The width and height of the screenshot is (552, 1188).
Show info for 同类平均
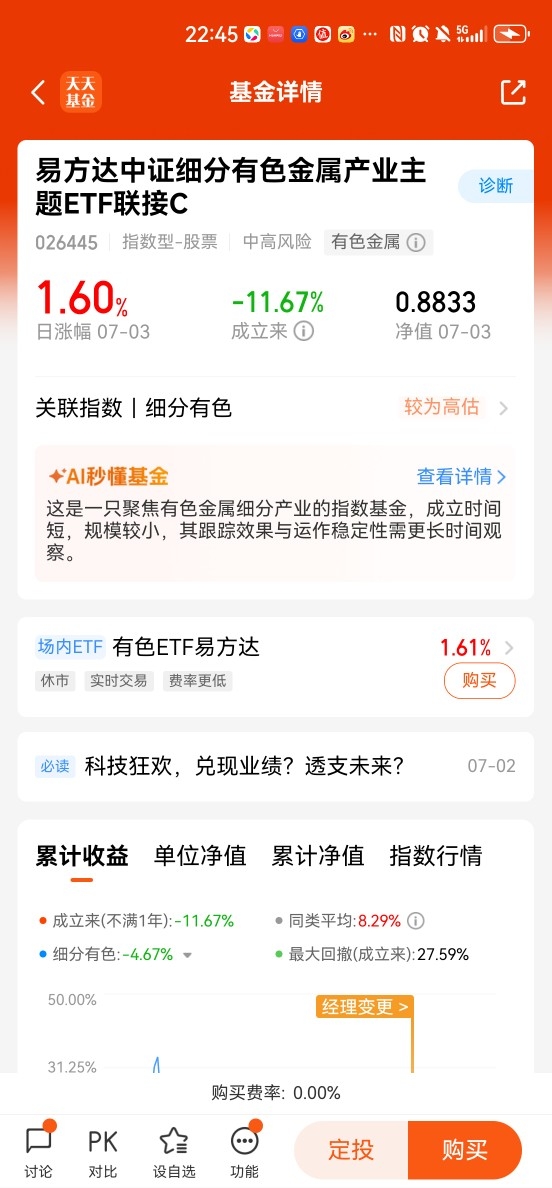click(x=416, y=921)
